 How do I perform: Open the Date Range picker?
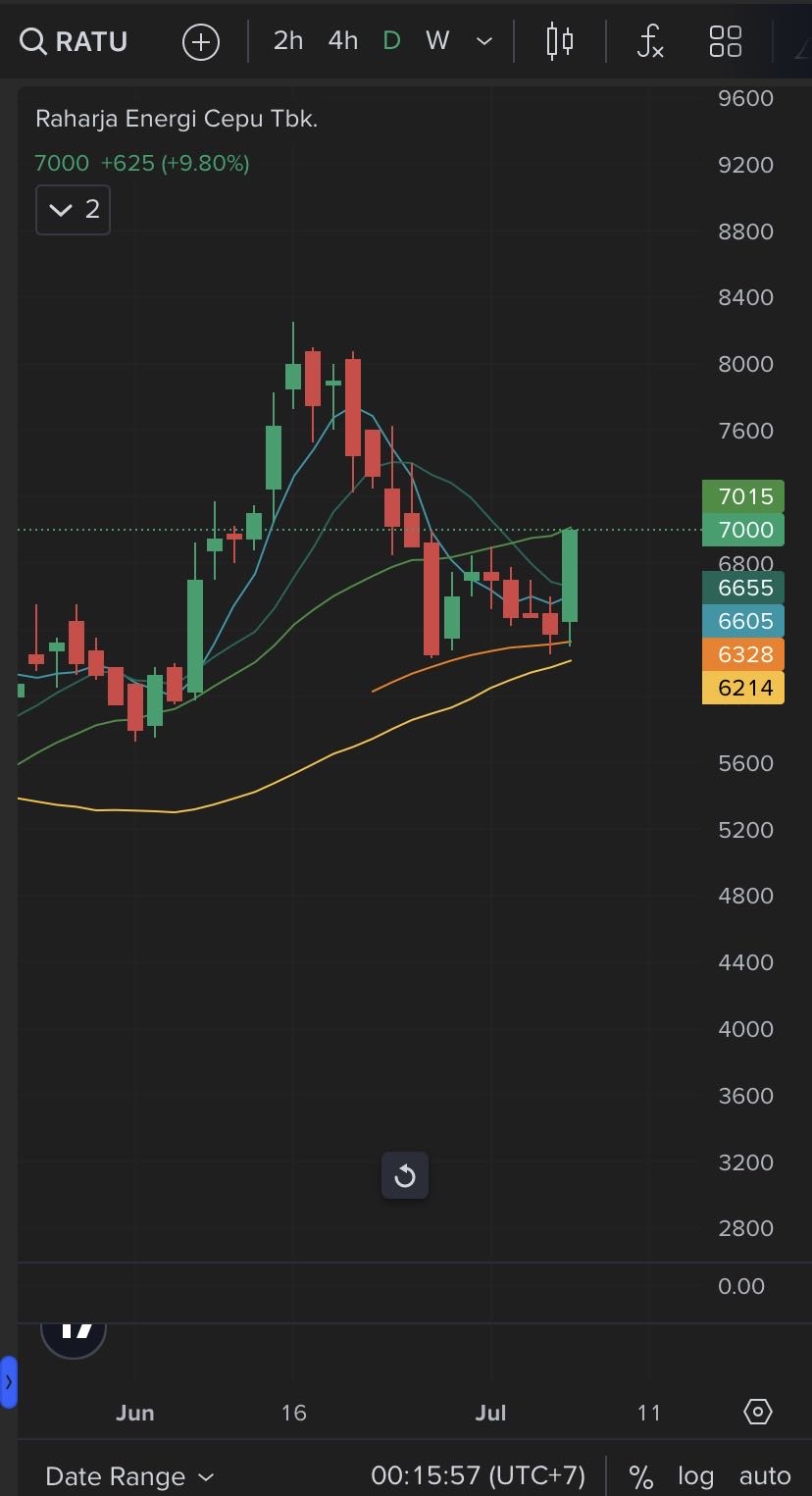point(129,1475)
